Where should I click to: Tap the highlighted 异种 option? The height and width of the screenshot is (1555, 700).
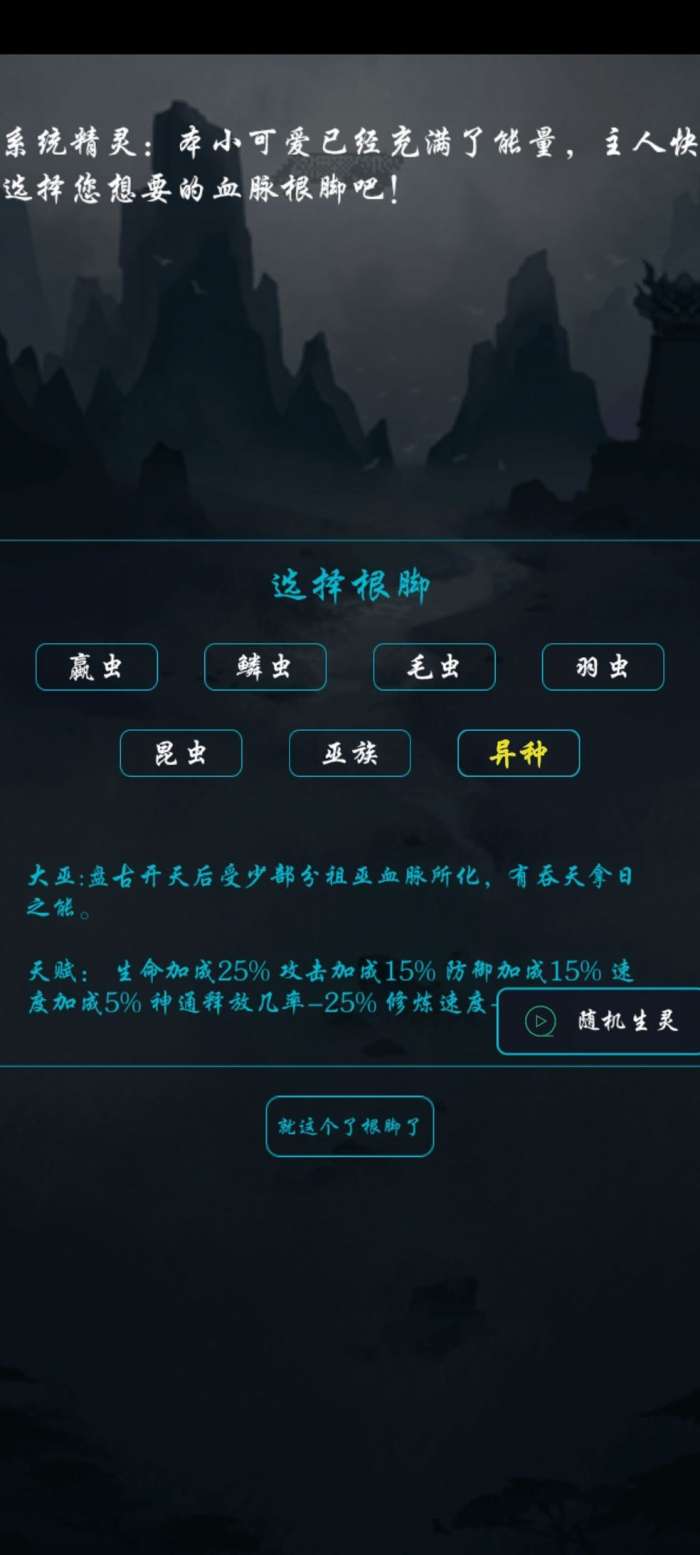[518, 753]
